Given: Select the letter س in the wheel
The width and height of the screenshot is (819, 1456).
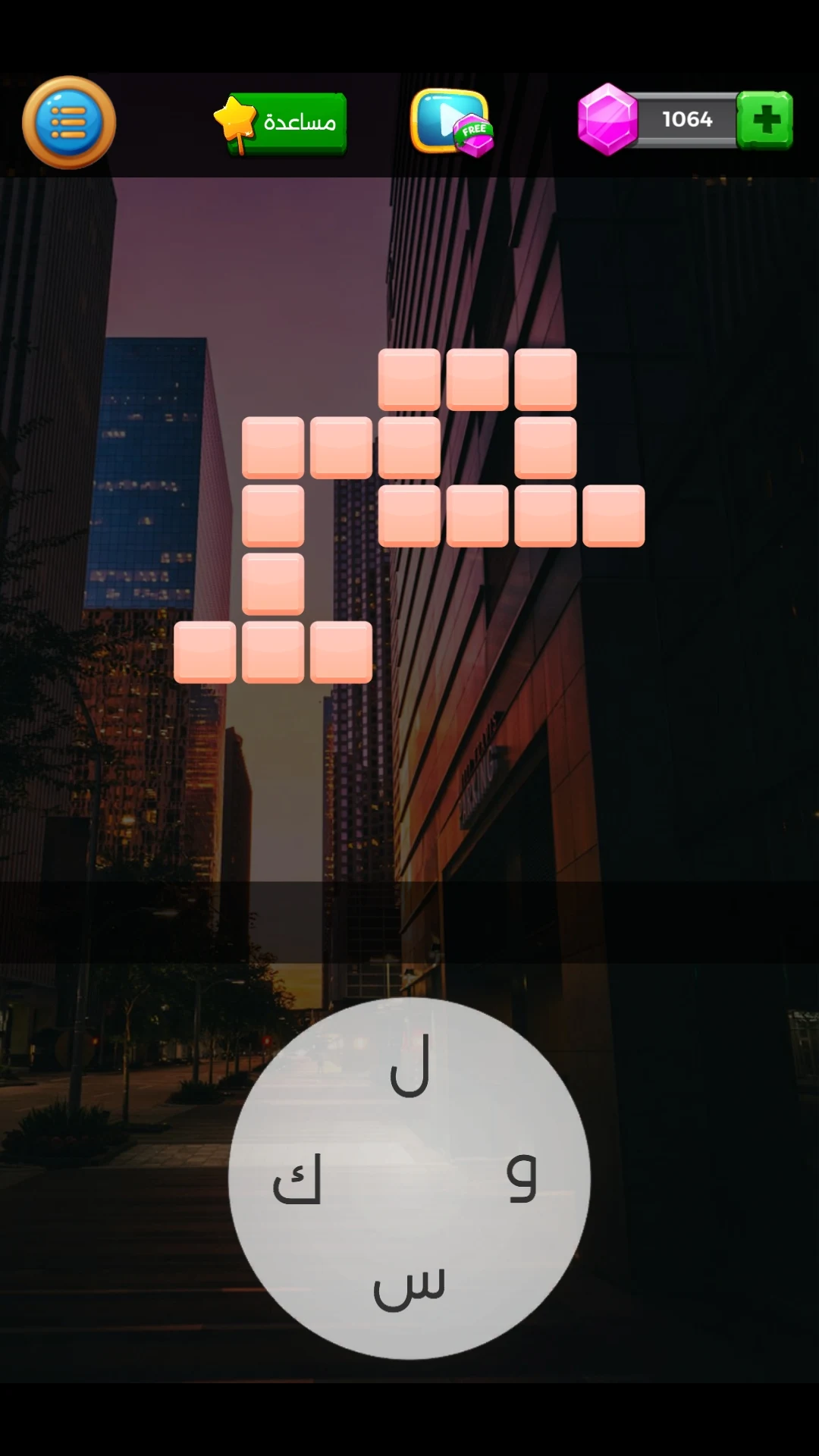Looking at the screenshot, I should coord(409,1288).
